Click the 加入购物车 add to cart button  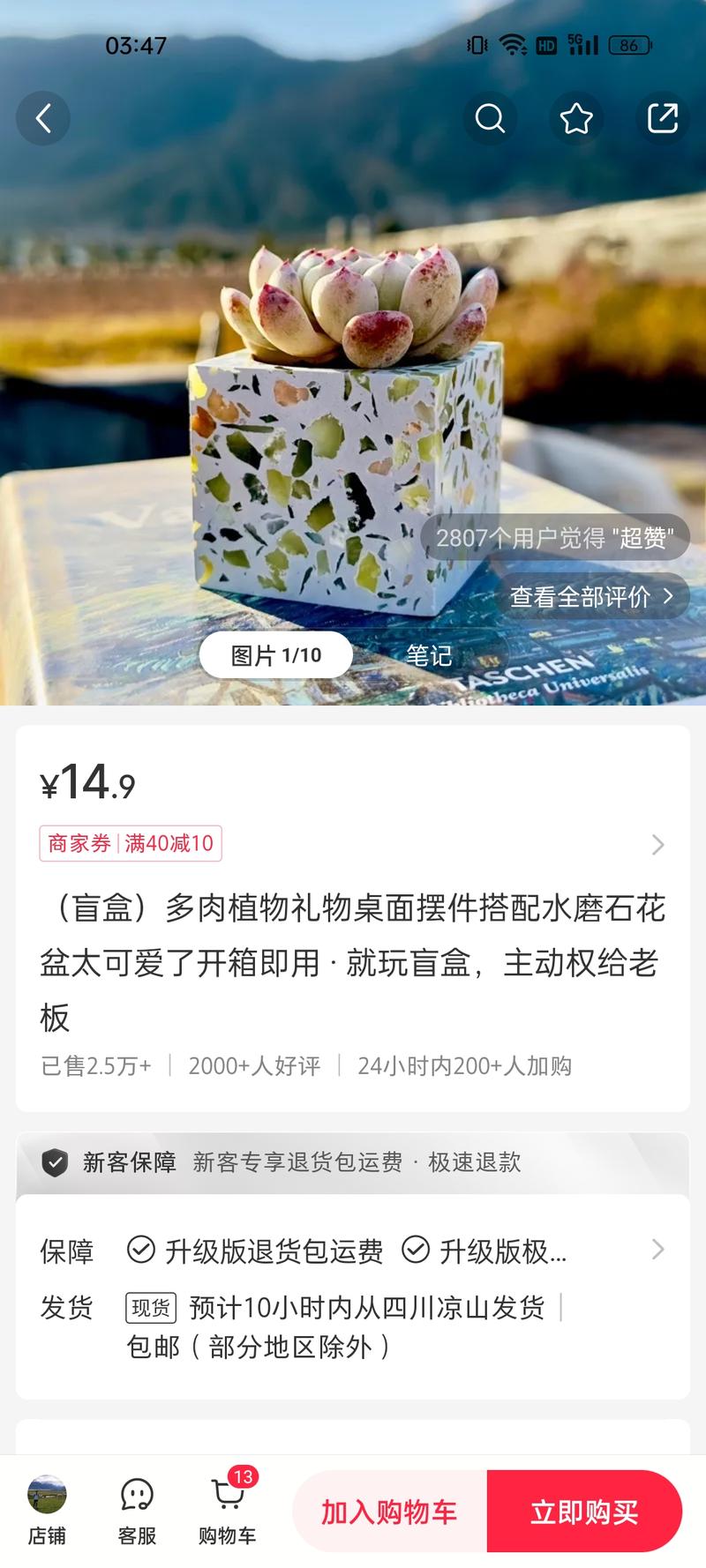click(386, 1512)
